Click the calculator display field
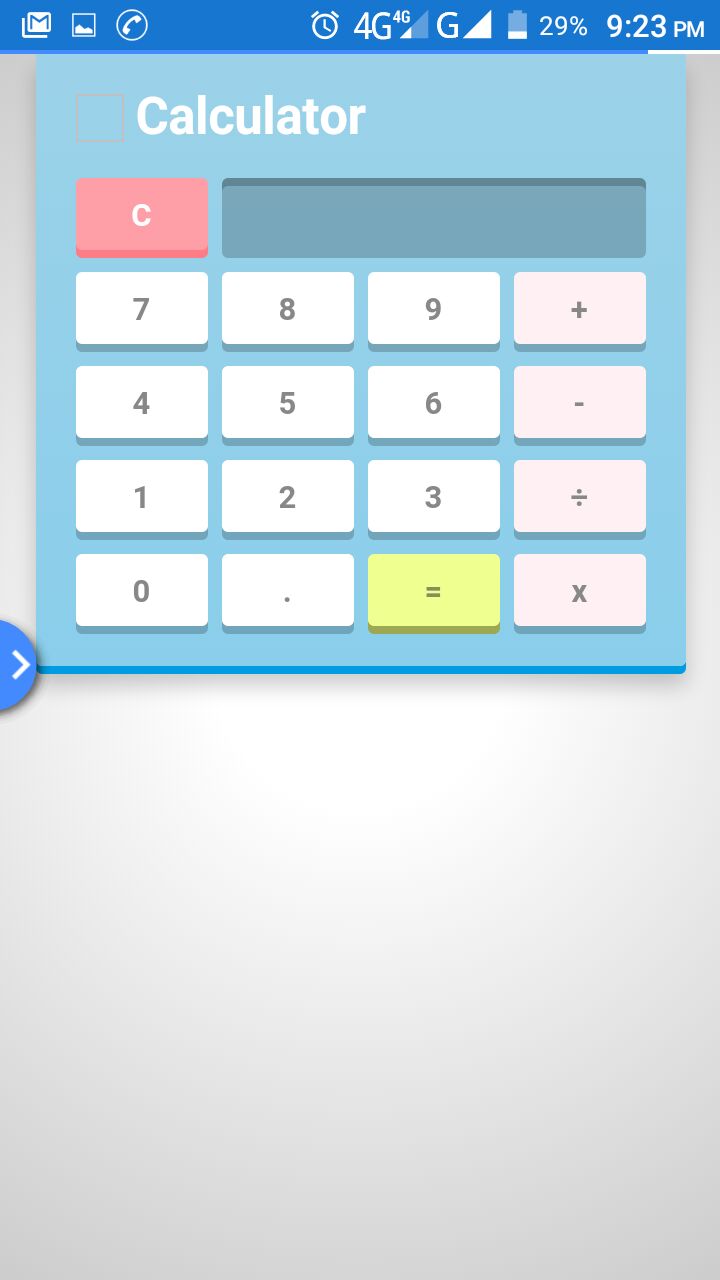 coord(433,218)
